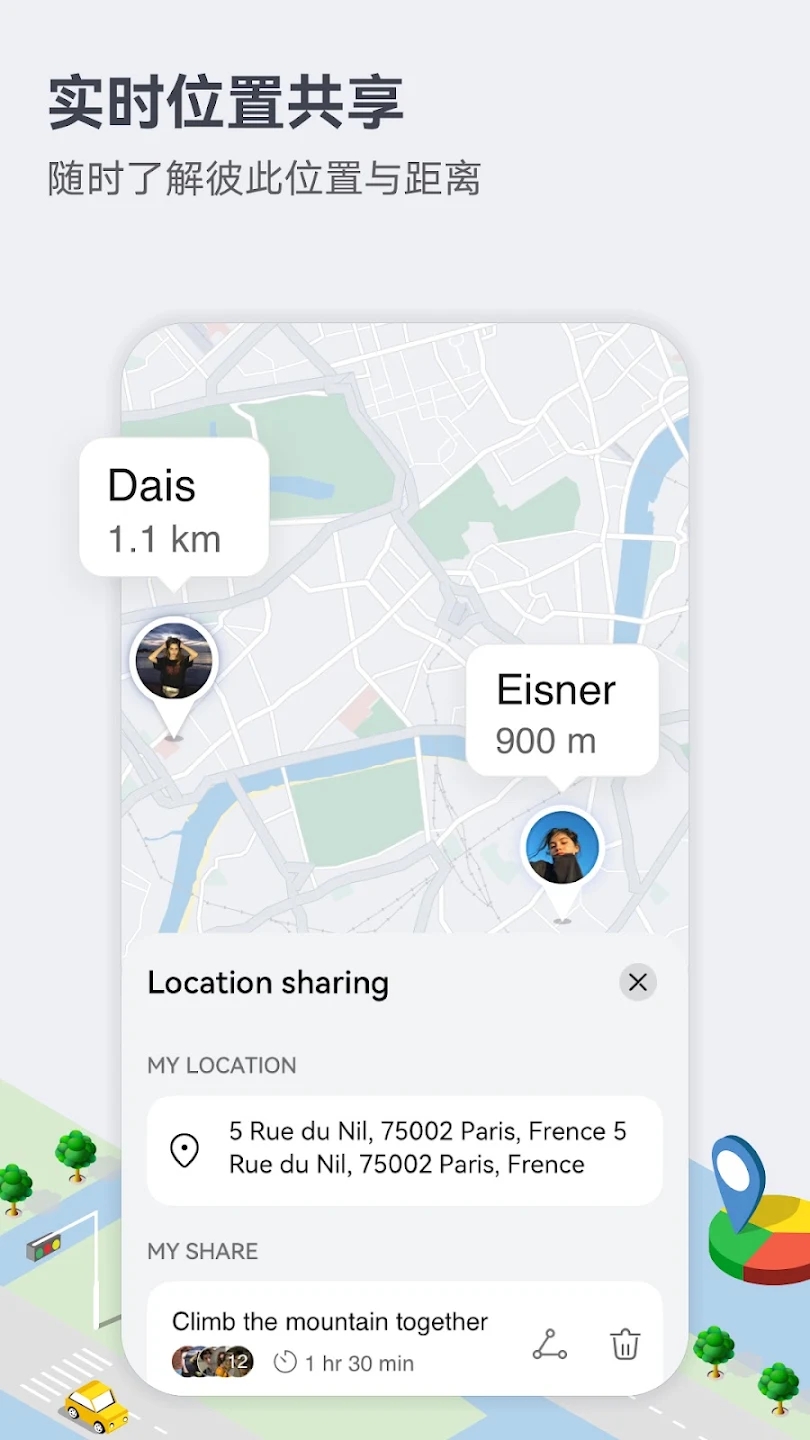This screenshot has height=1440, width=810.
Task: Select Eisner's avatar marker on the map
Action: tap(562, 846)
